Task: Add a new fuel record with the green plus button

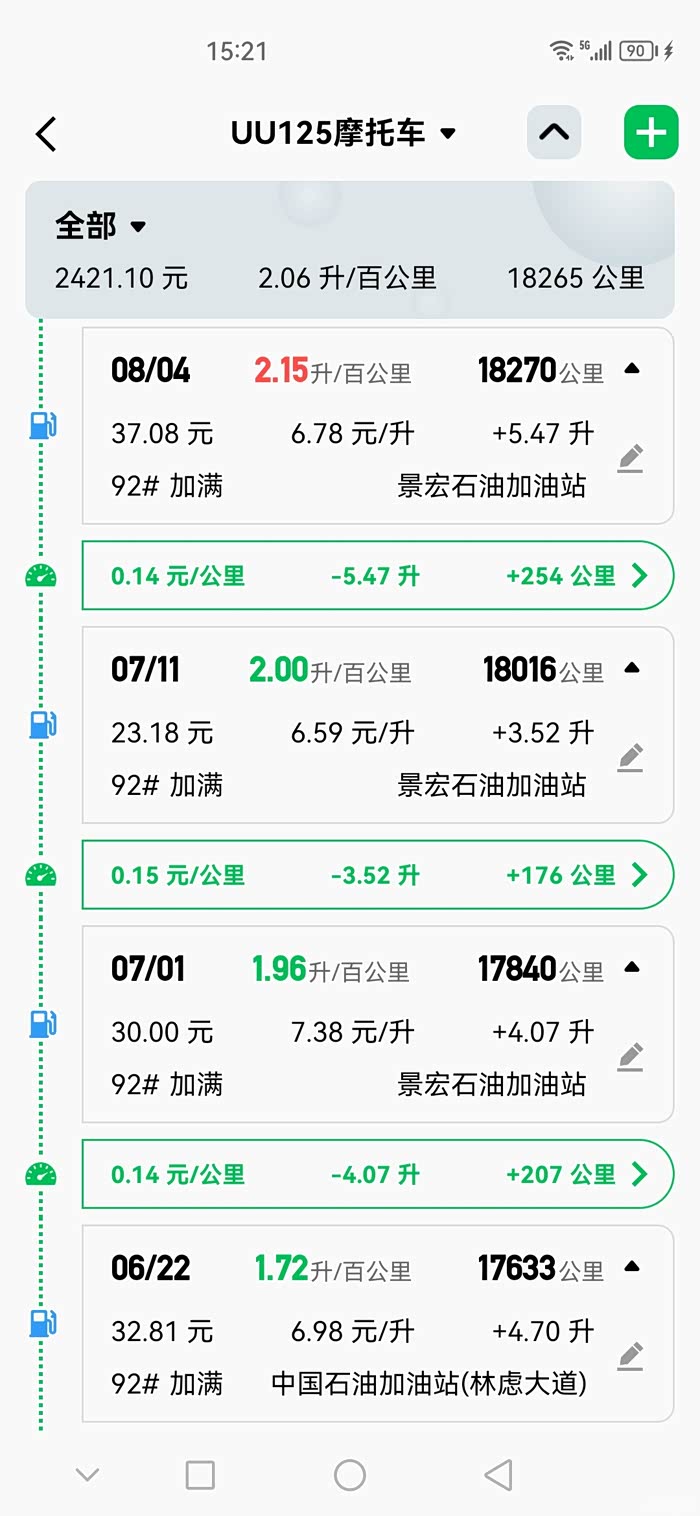Action: click(651, 133)
